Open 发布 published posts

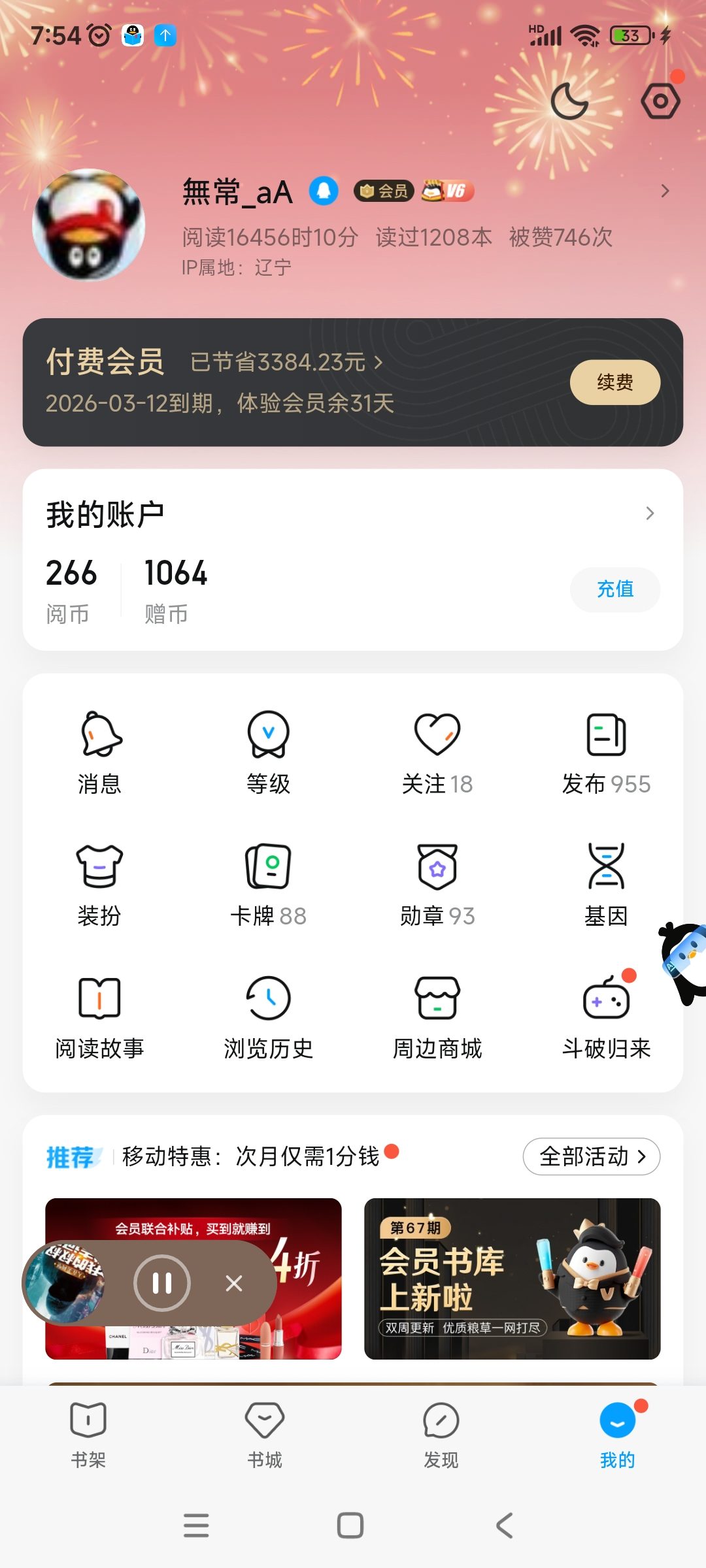(x=606, y=751)
